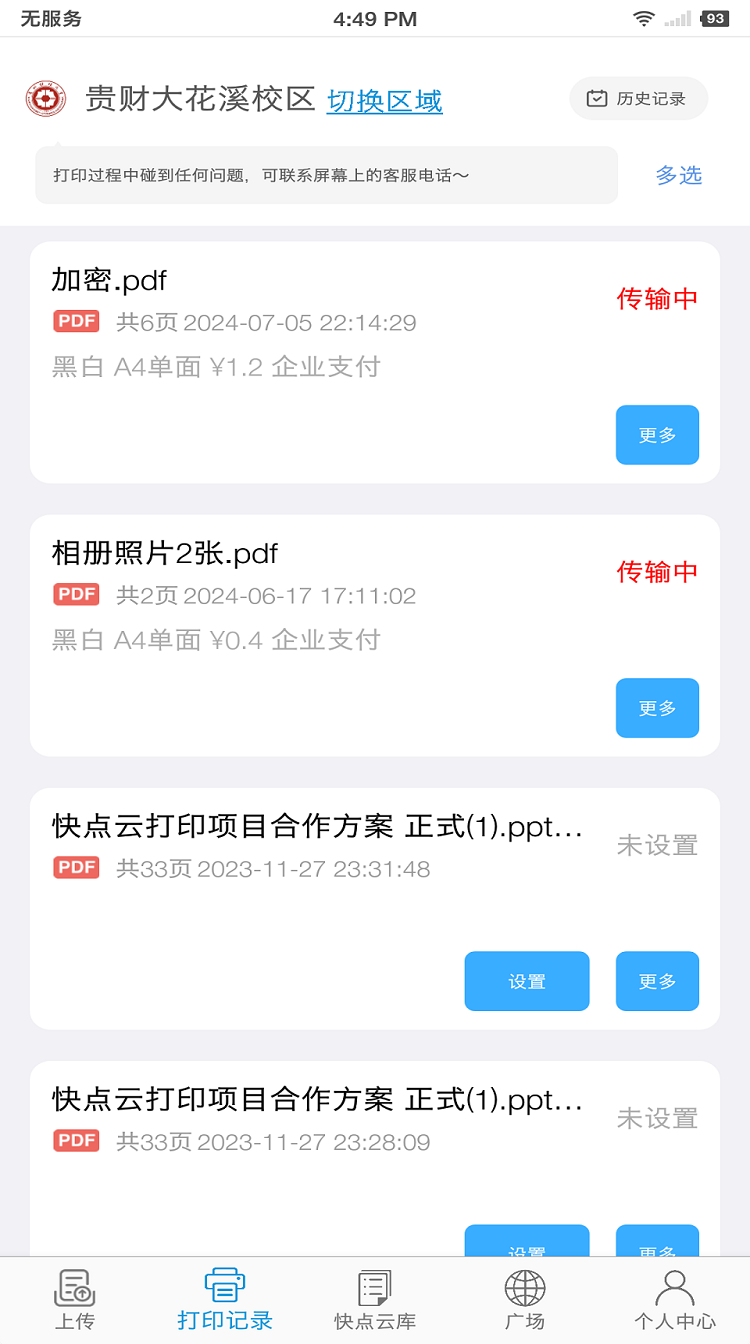This screenshot has width=750, height=1344.
Task: Tap the PDF badge on 加密.pdf
Action: tap(76, 321)
